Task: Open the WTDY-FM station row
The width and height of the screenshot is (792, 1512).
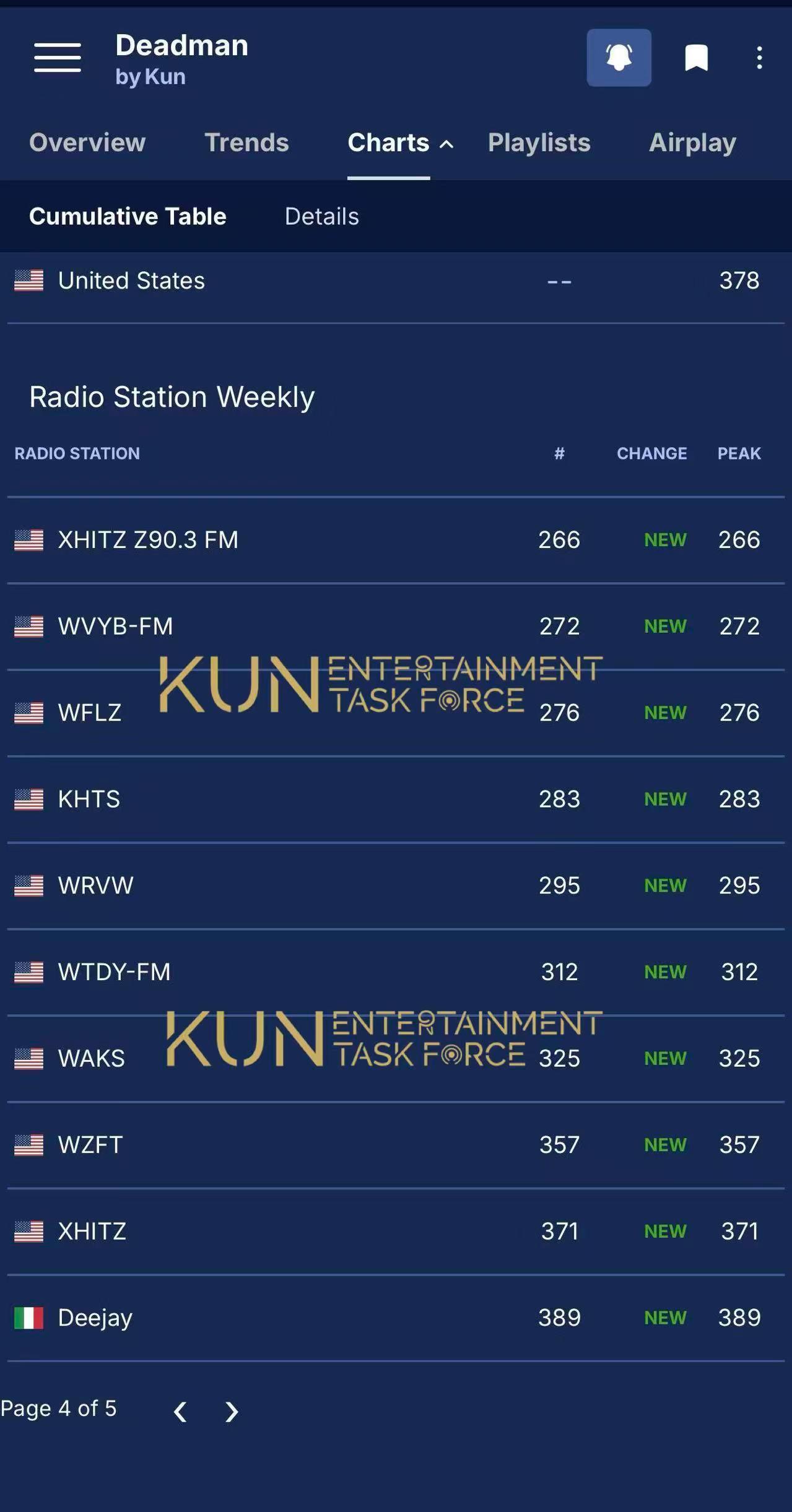Action: tap(396, 972)
